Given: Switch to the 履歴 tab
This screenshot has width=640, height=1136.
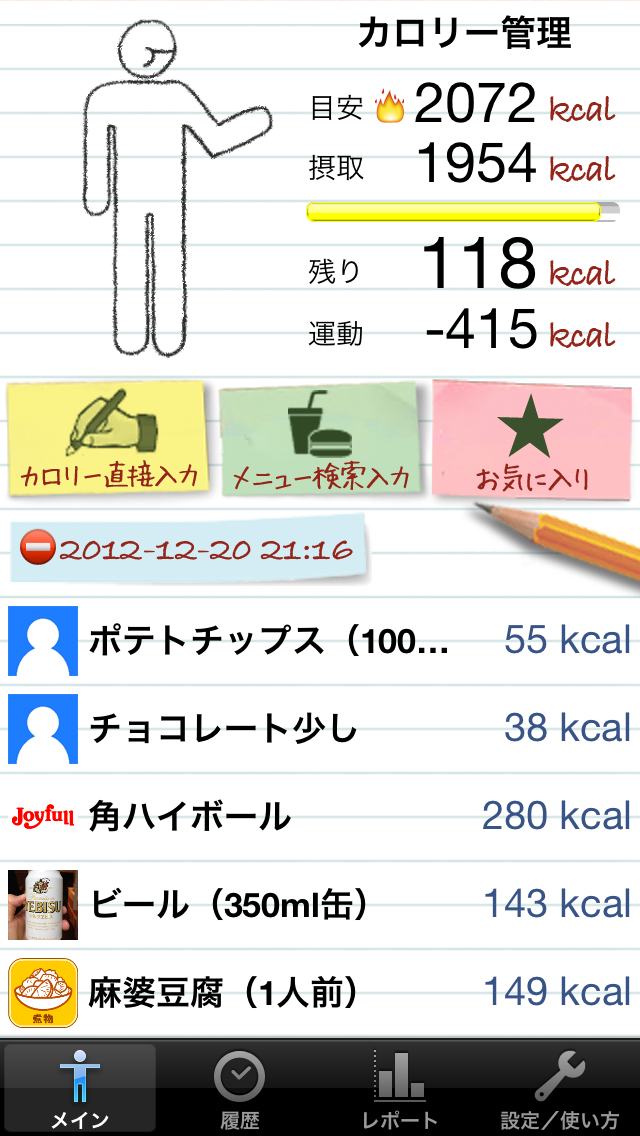Looking at the screenshot, I should pos(240,1090).
